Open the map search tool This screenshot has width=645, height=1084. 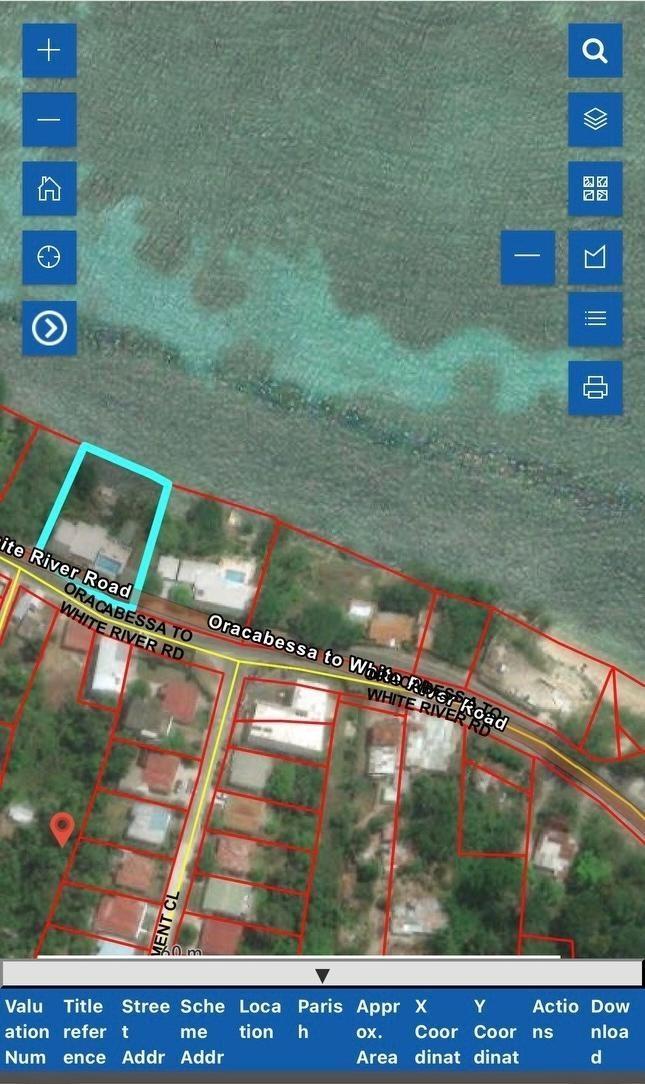pyautogui.click(x=595, y=51)
